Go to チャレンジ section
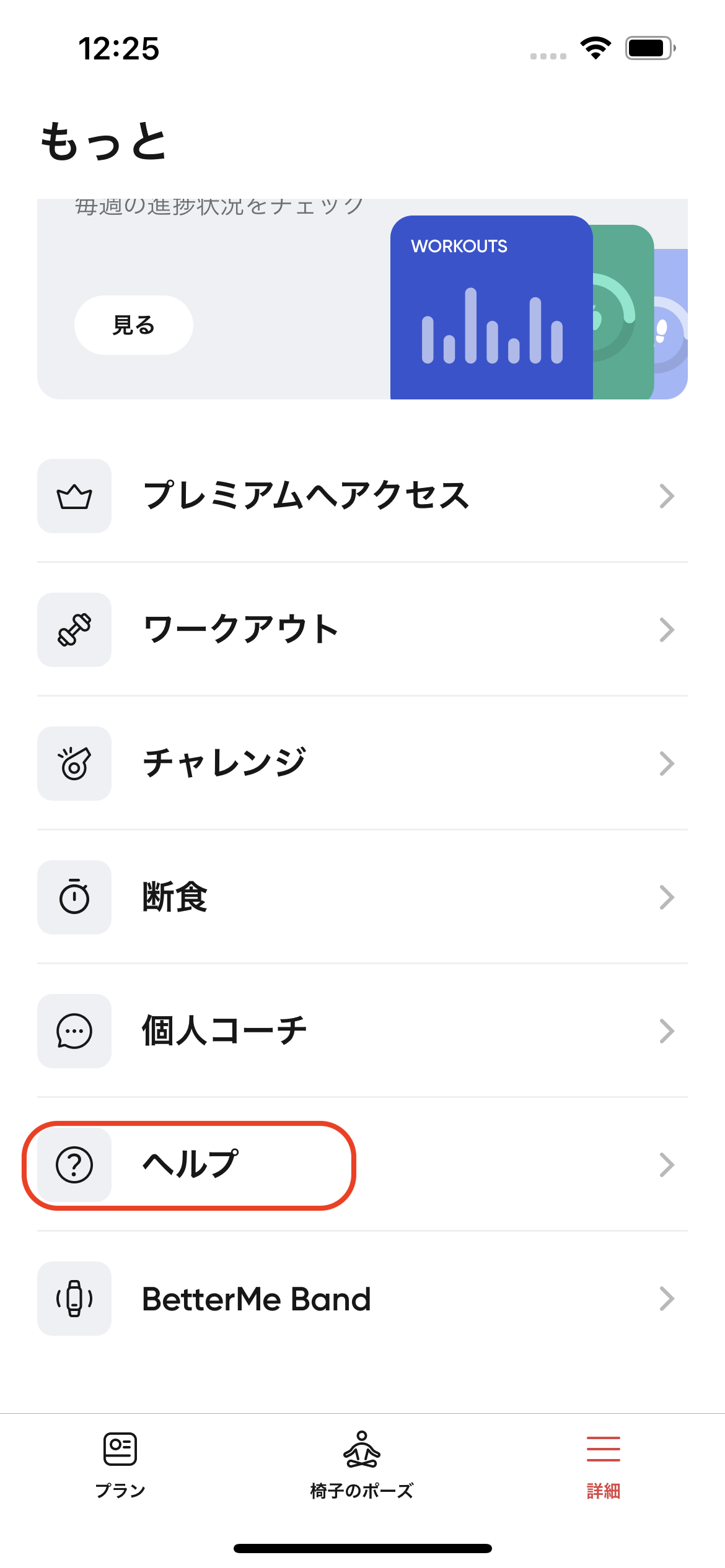The image size is (725, 1568). click(362, 764)
